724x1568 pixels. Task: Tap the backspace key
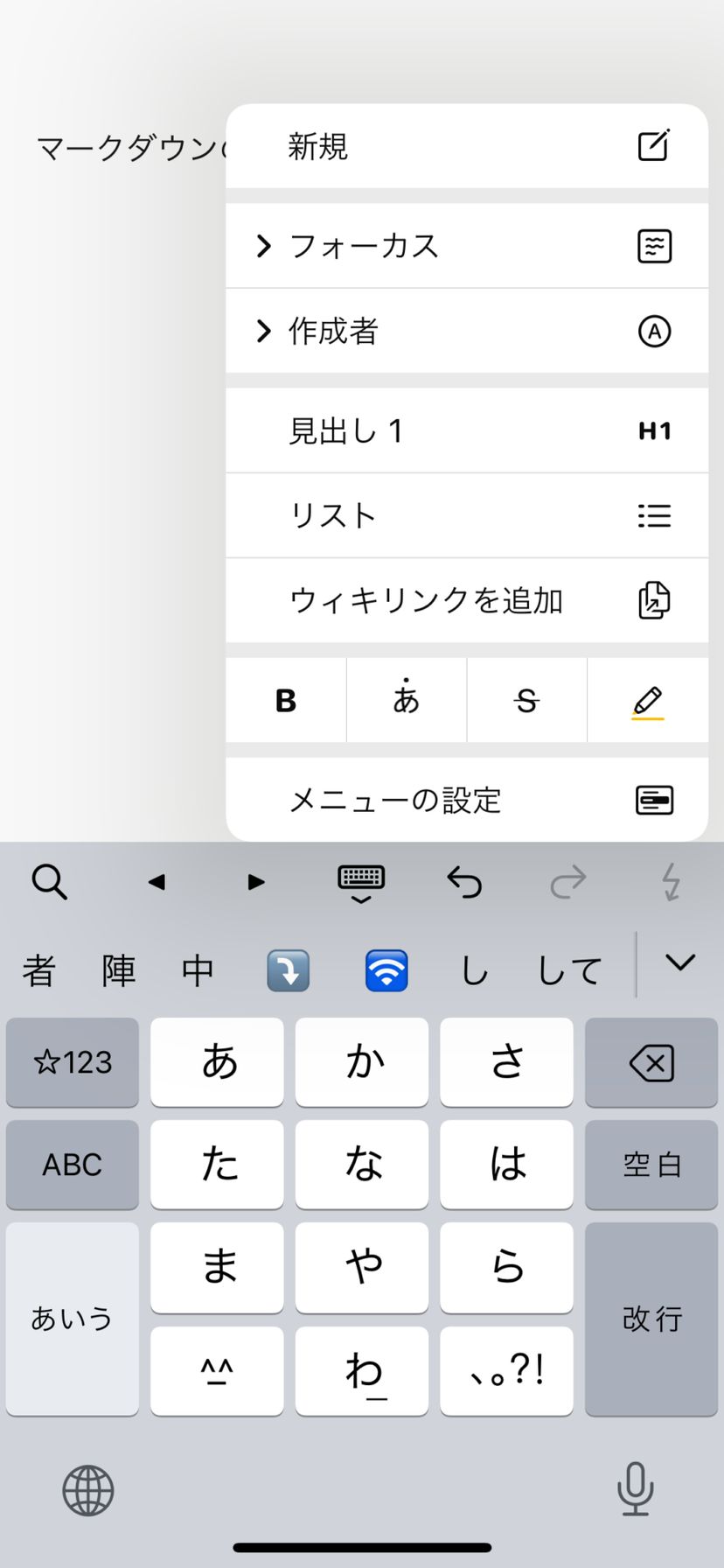point(651,1063)
